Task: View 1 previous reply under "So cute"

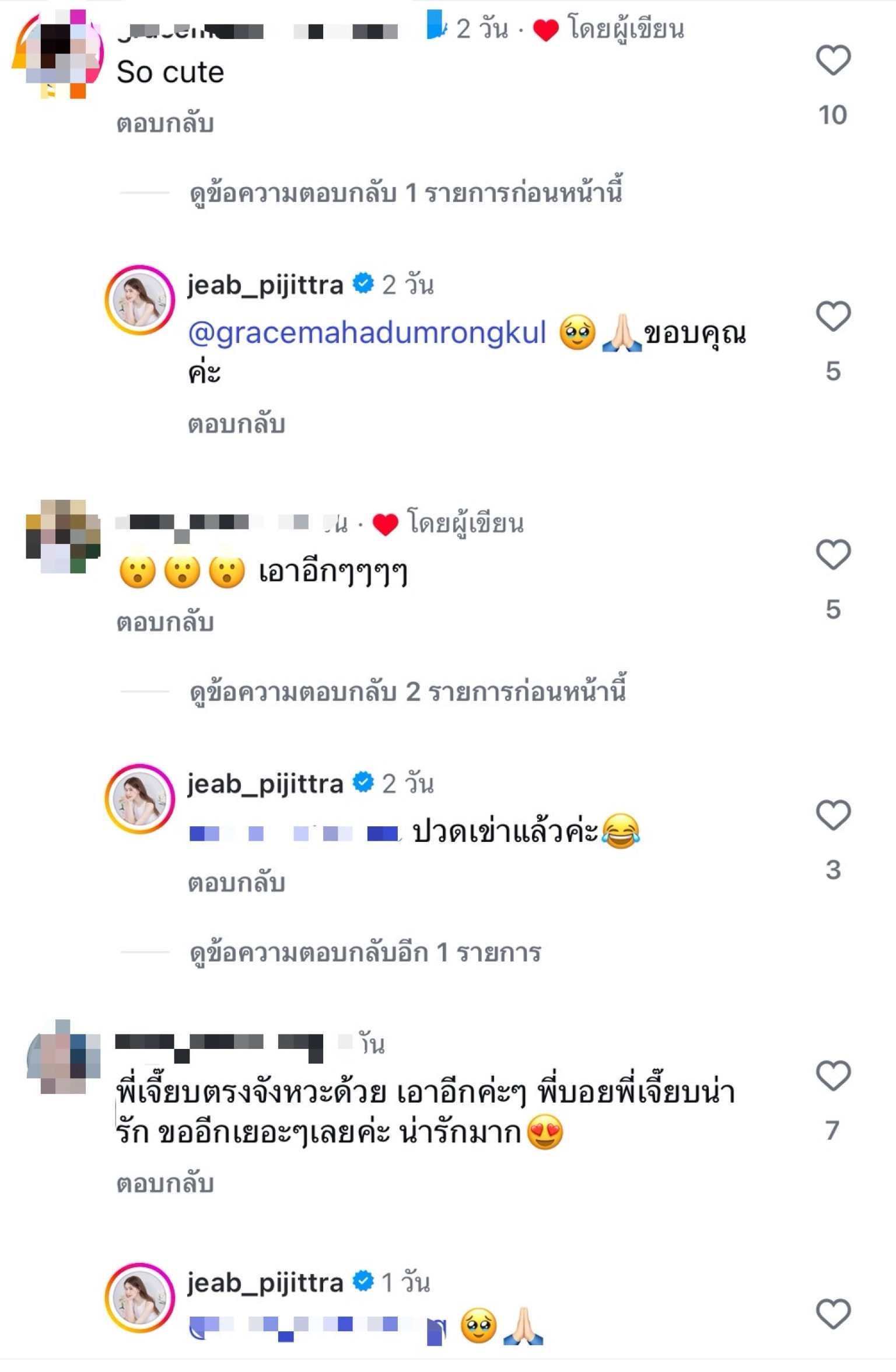Action: (406, 193)
